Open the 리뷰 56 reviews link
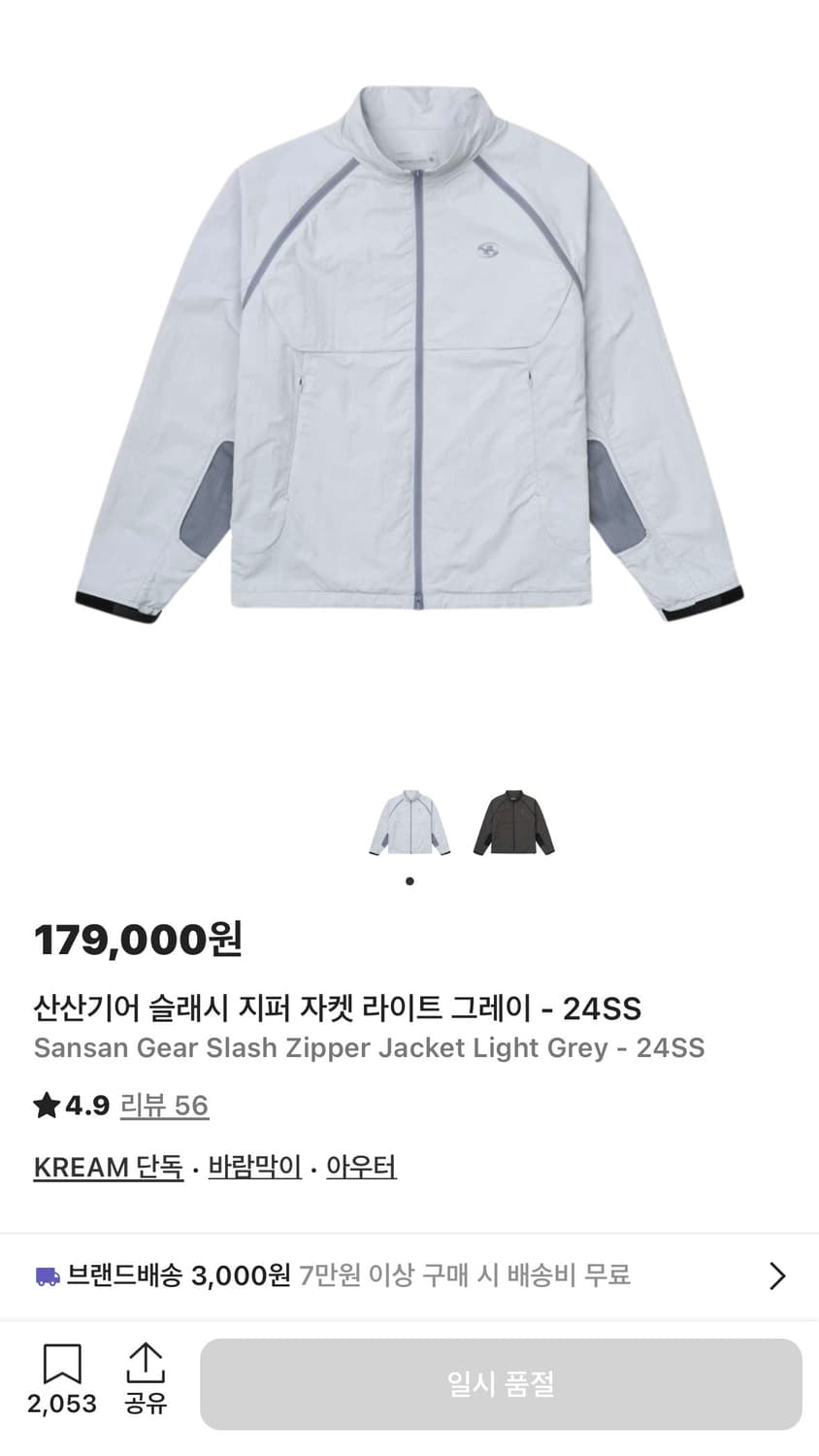Image resolution: width=819 pixels, height=1456 pixels. (165, 1105)
